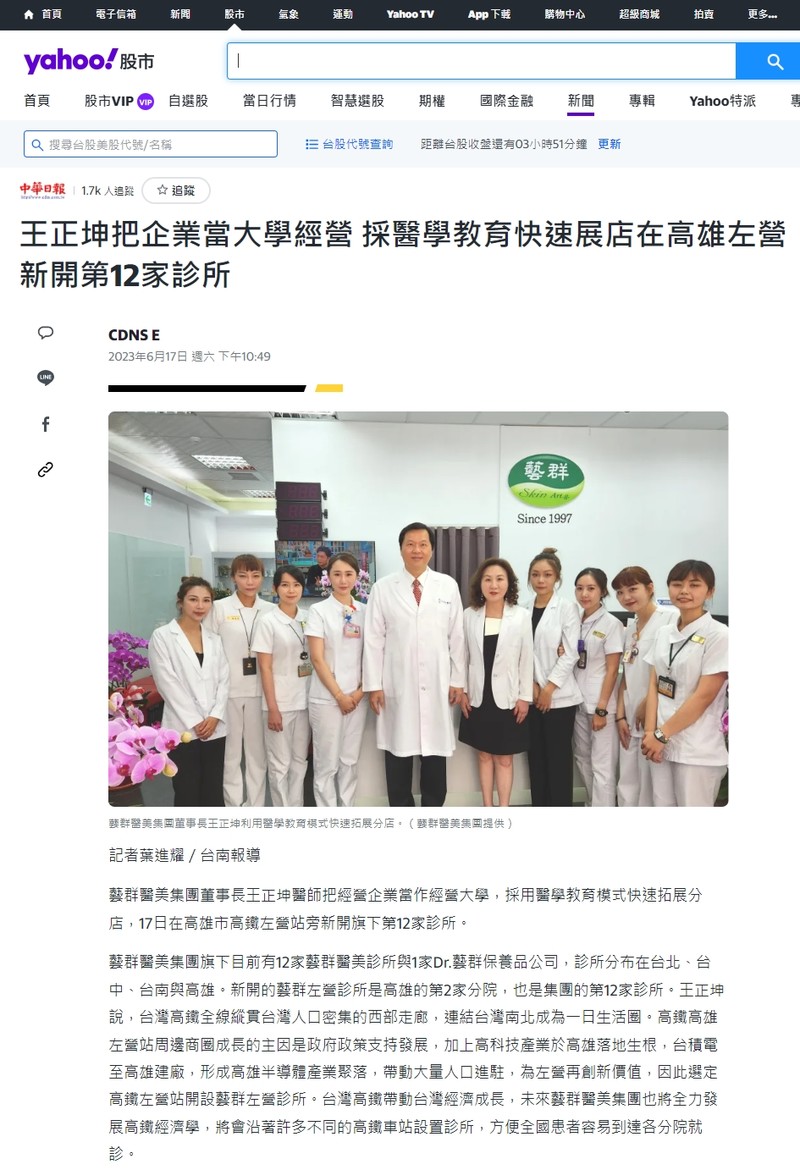
Task: Tap 更新 to refresh market time
Action: click(609, 144)
